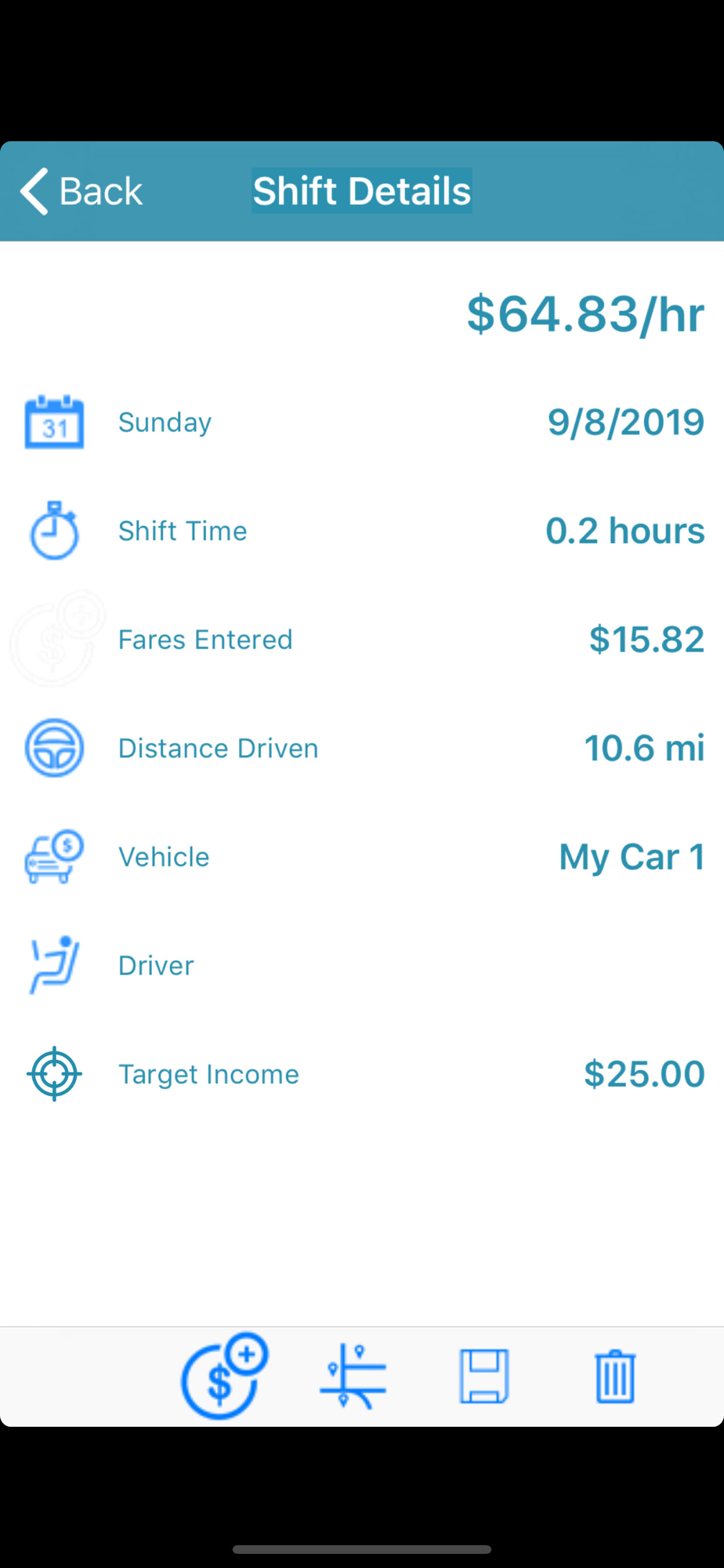Select the Driver row
724x1568 pixels.
(x=362, y=965)
